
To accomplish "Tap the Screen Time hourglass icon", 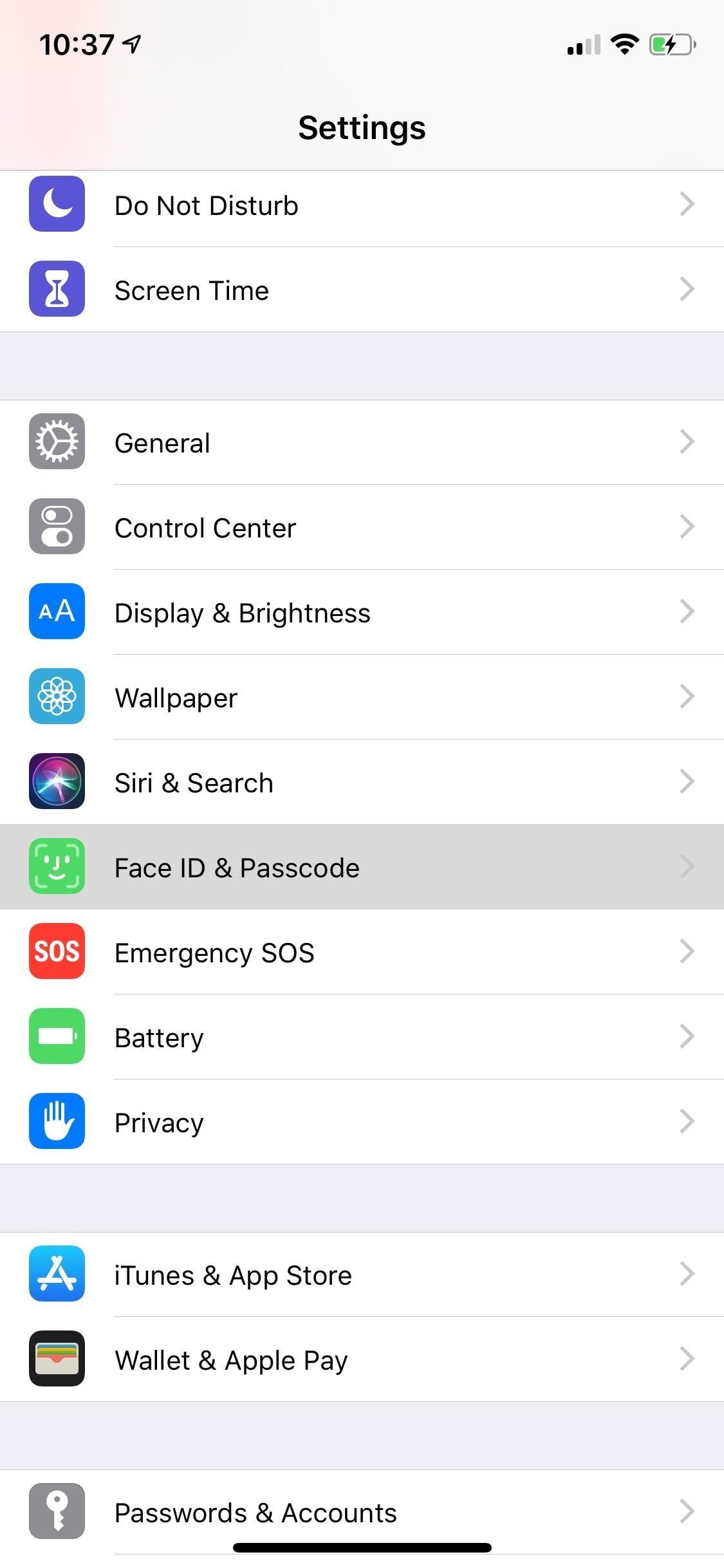I will [57, 290].
